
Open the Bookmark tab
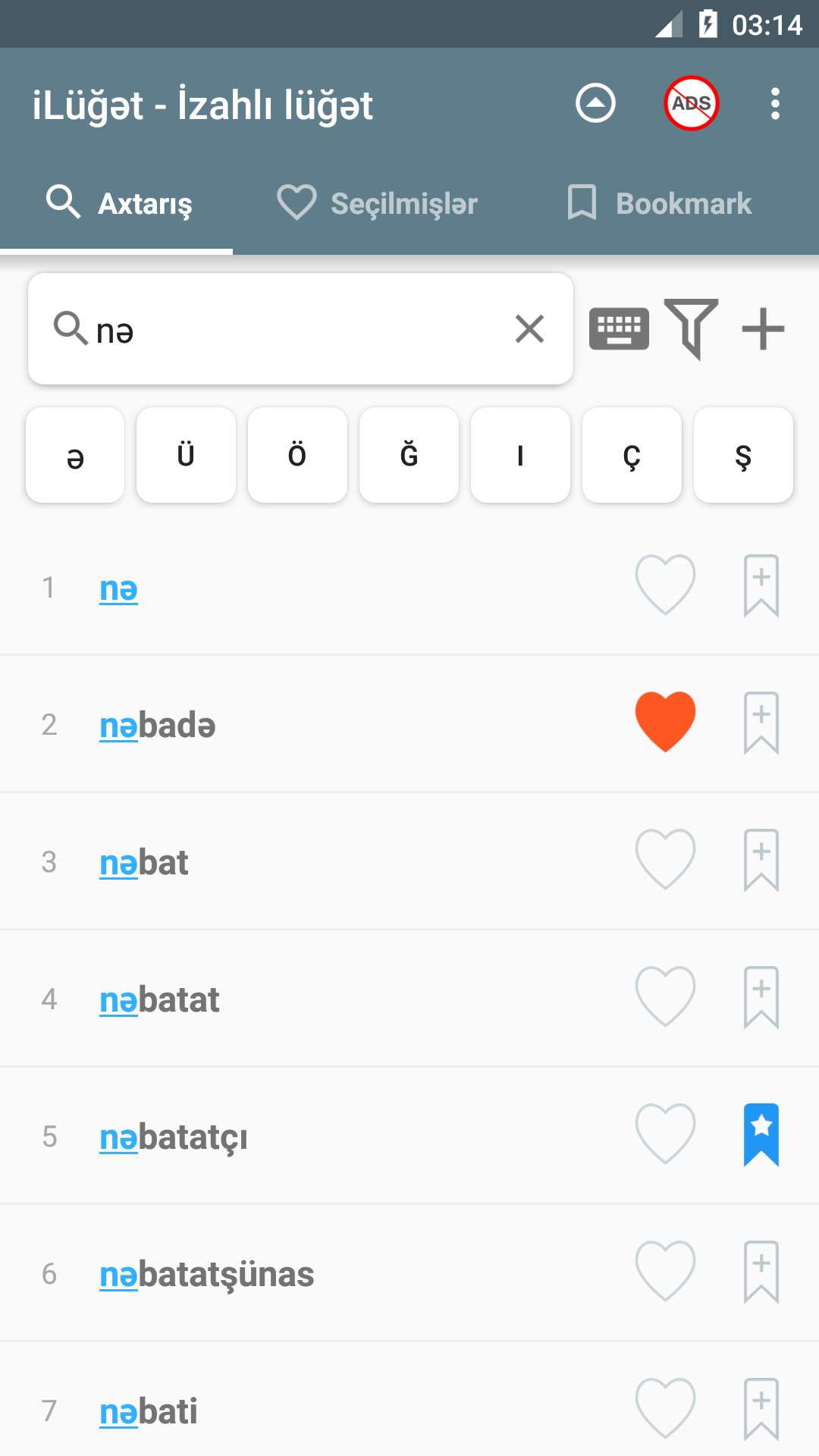pos(660,203)
